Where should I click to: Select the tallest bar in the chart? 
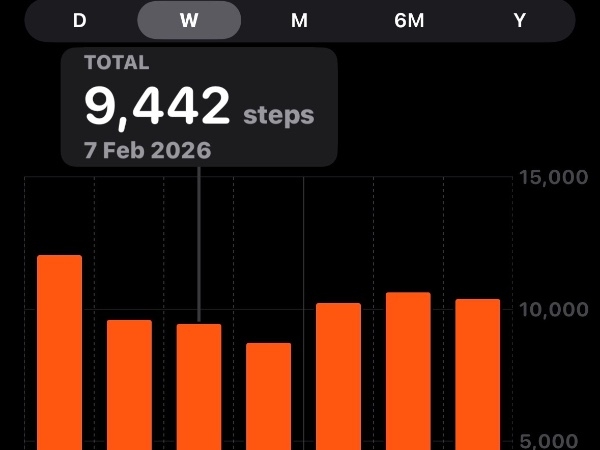(59, 350)
